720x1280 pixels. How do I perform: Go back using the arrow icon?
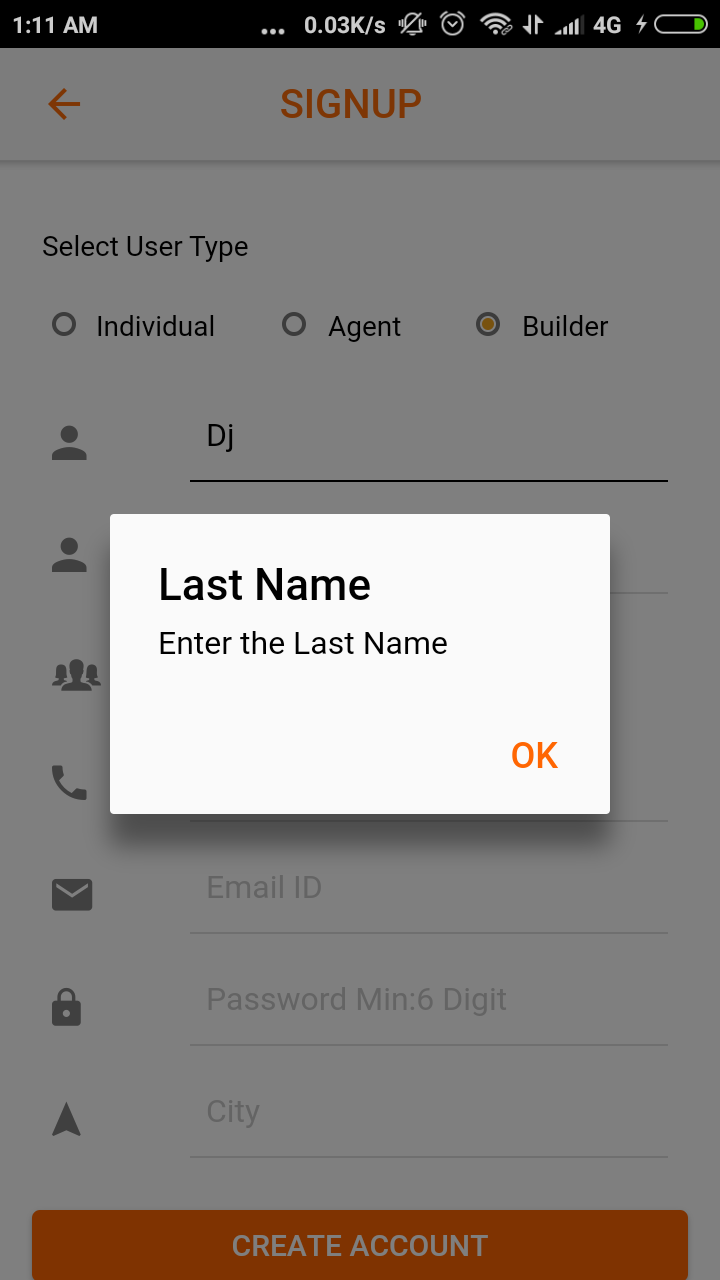(64, 104)
